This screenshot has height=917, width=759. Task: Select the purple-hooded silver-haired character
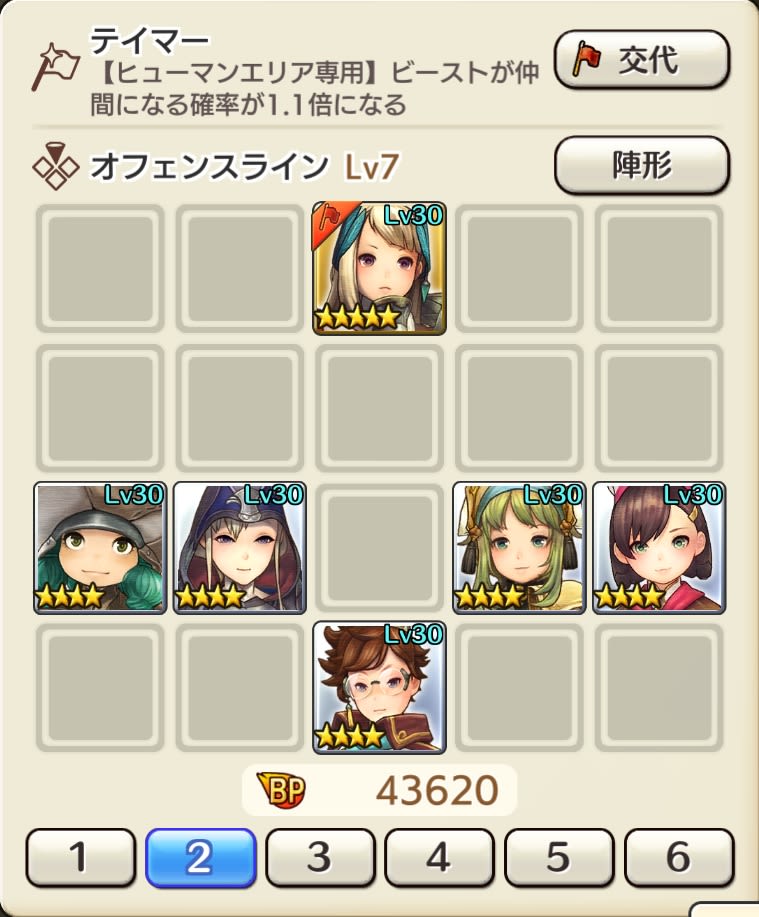point(240,547)
